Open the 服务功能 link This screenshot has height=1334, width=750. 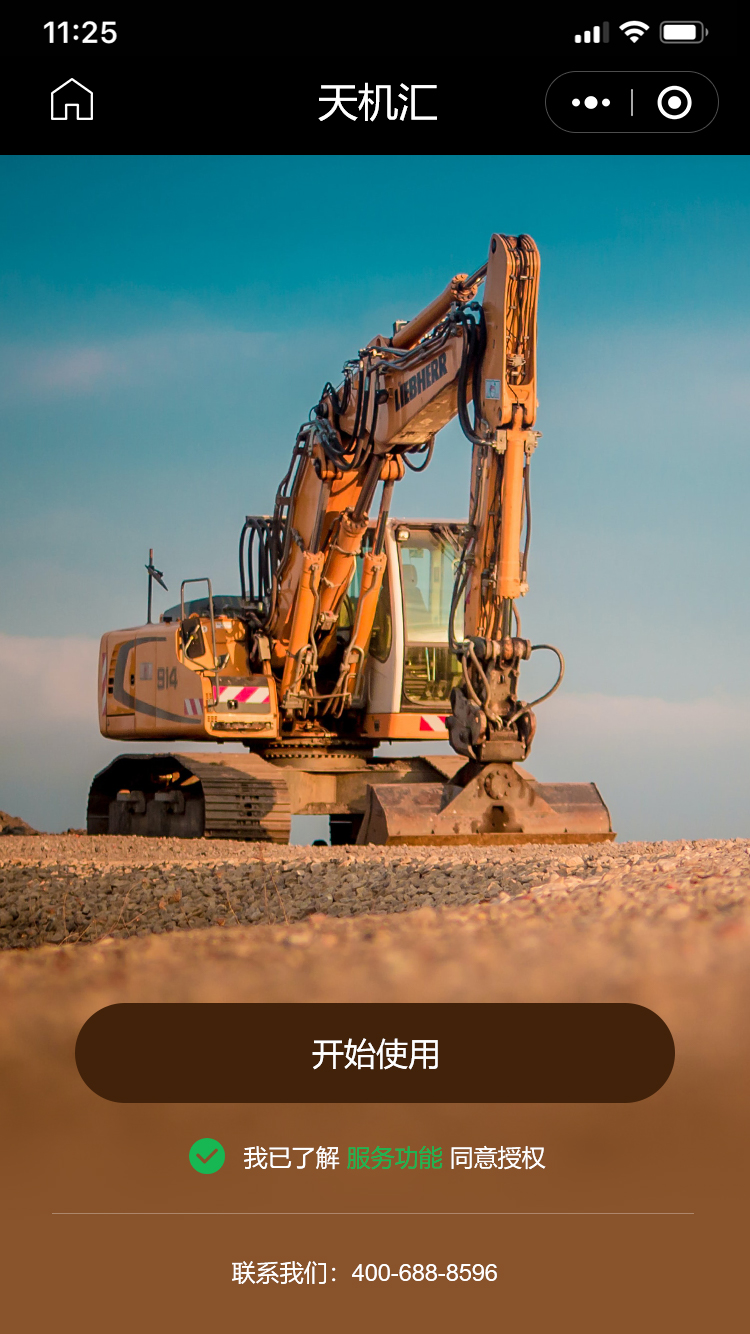[x=394, y=1158]
